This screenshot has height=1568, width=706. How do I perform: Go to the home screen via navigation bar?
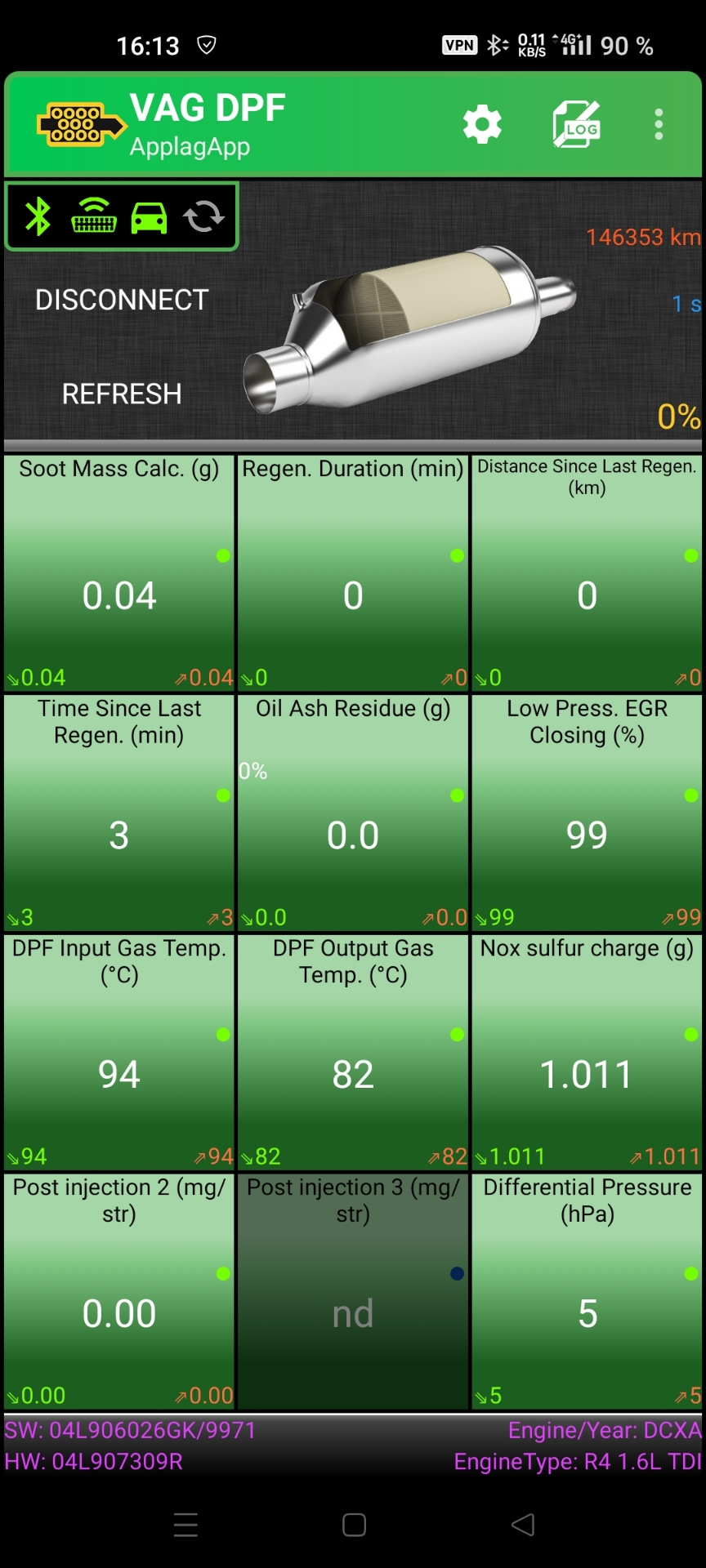pyautogui.click(x=354, y=1525)
